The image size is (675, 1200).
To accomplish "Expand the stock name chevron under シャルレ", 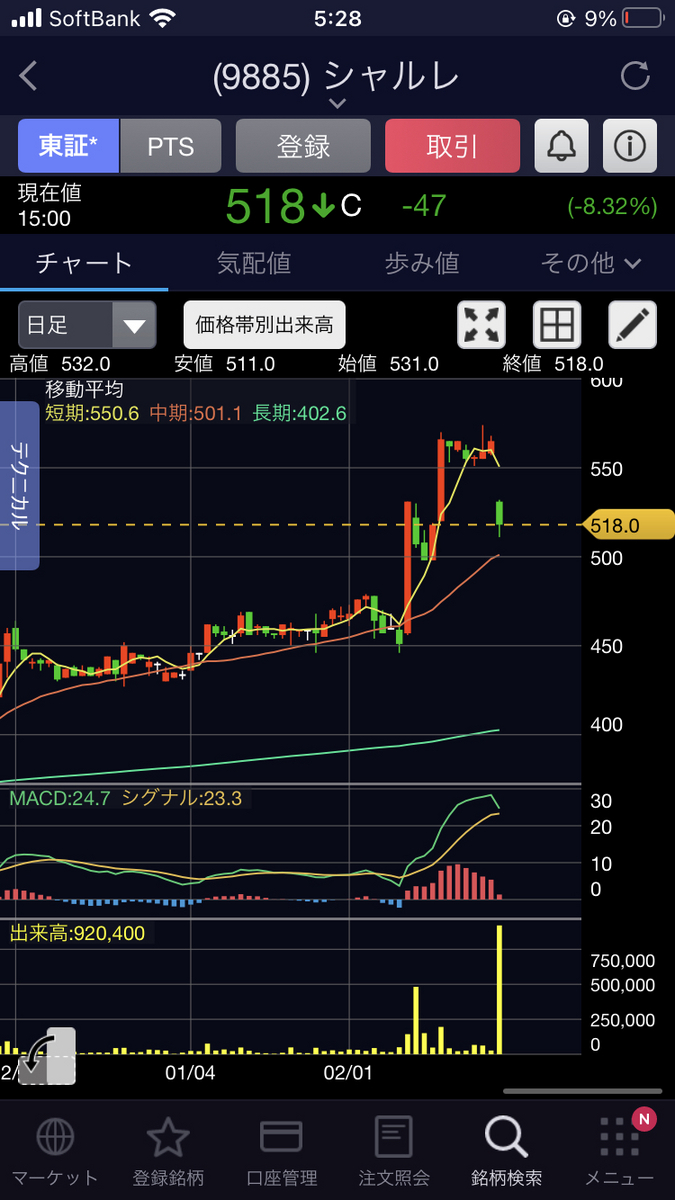I will point(337,103).
